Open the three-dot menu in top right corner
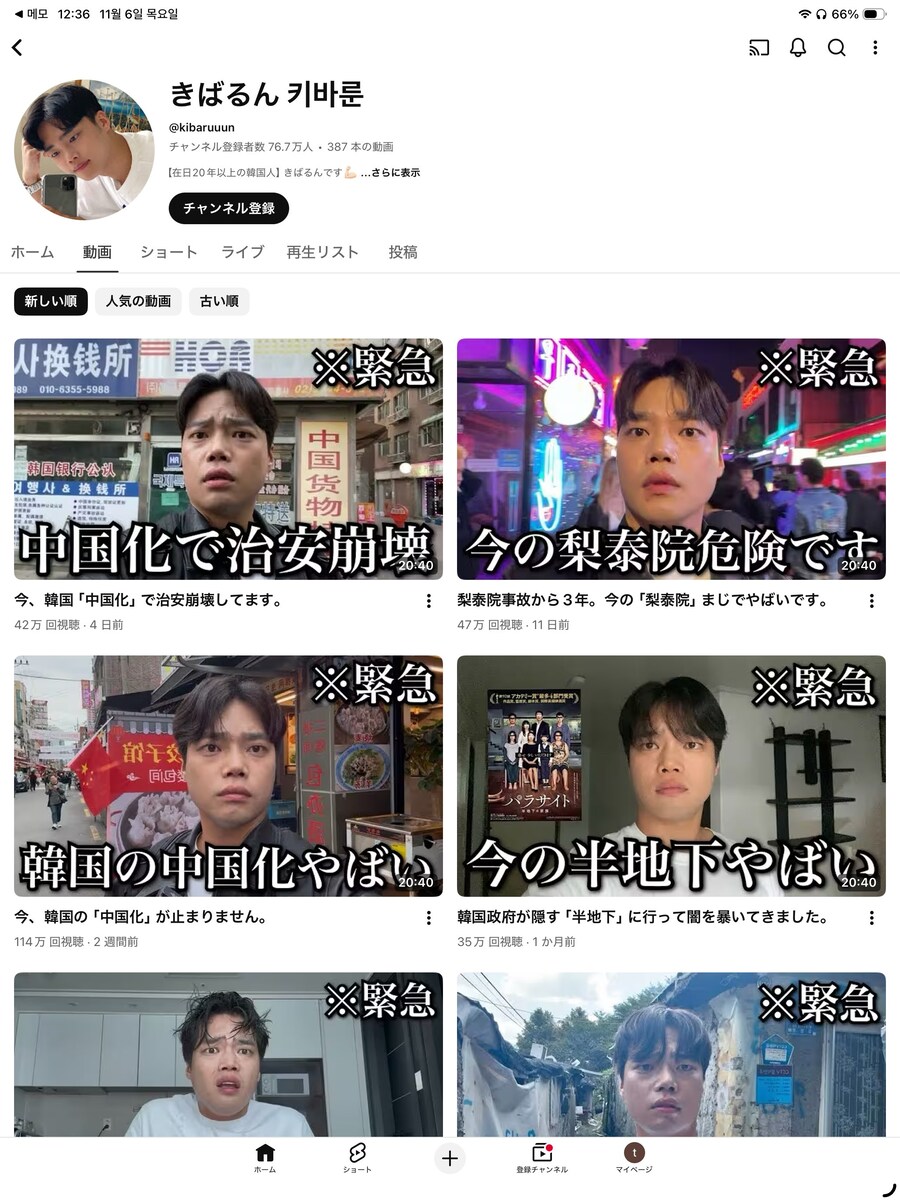 [875, 47]
